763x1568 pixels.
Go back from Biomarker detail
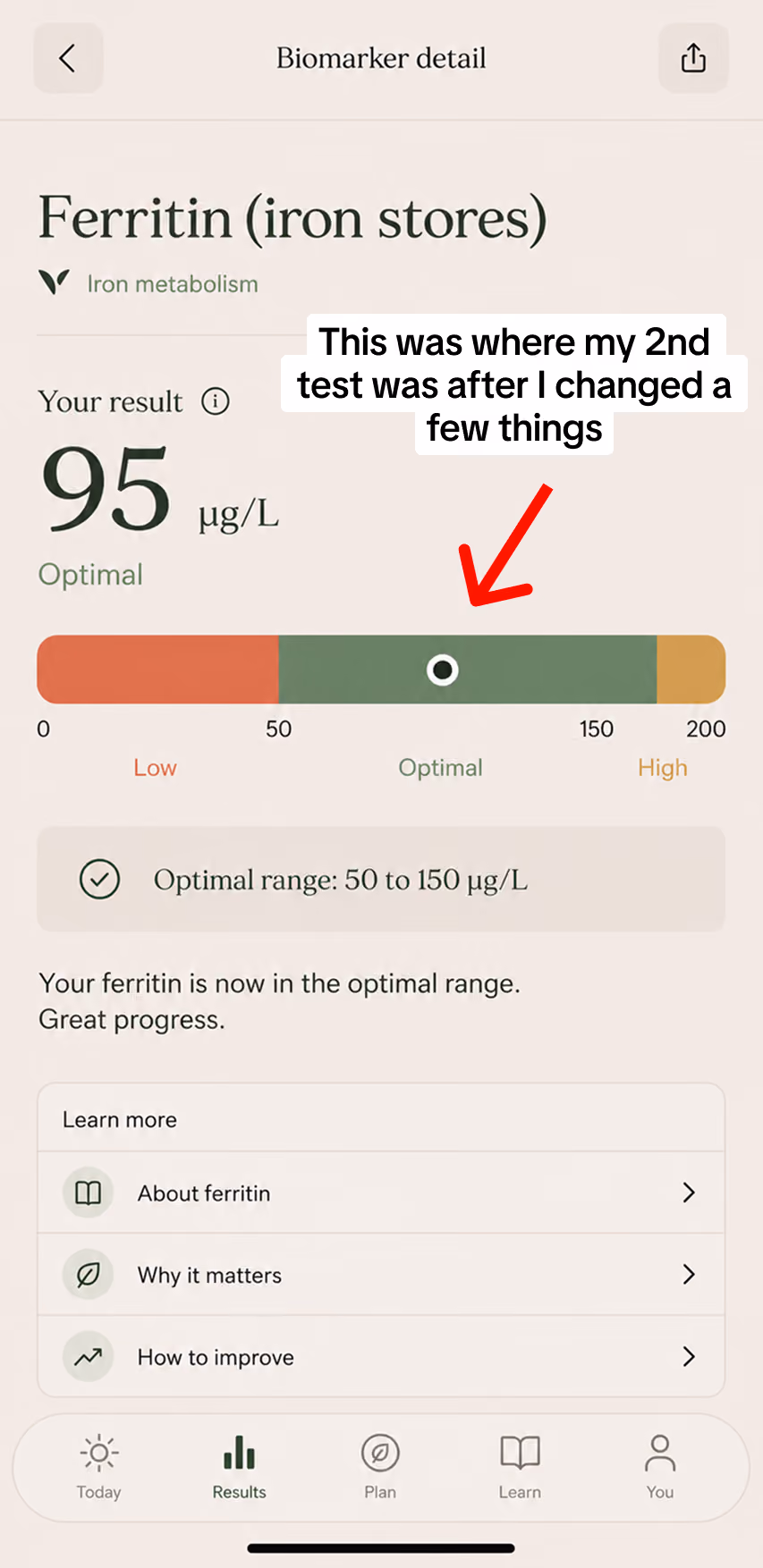click(x=68, y=58)
